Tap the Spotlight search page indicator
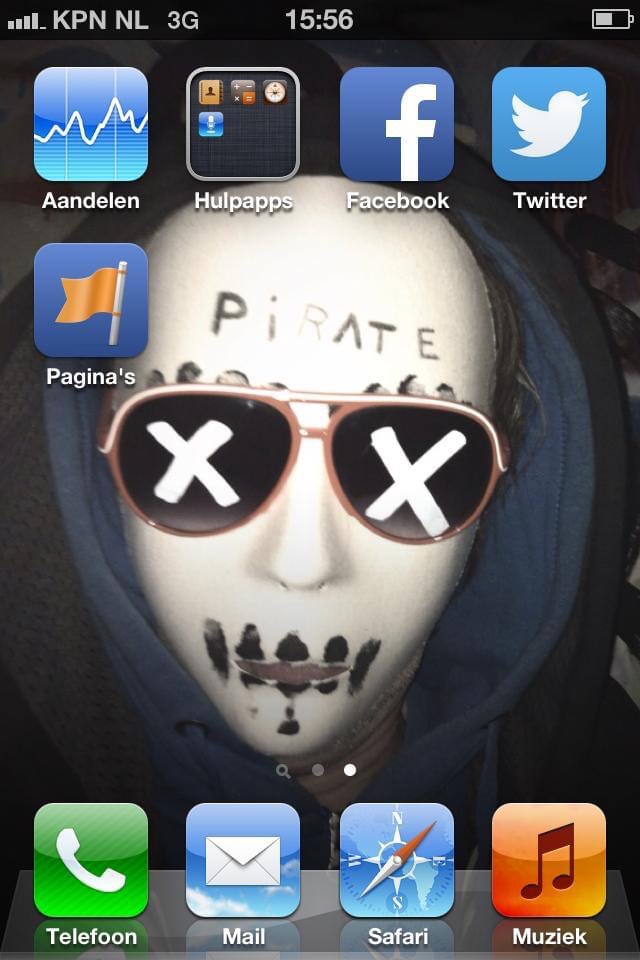 284,771
